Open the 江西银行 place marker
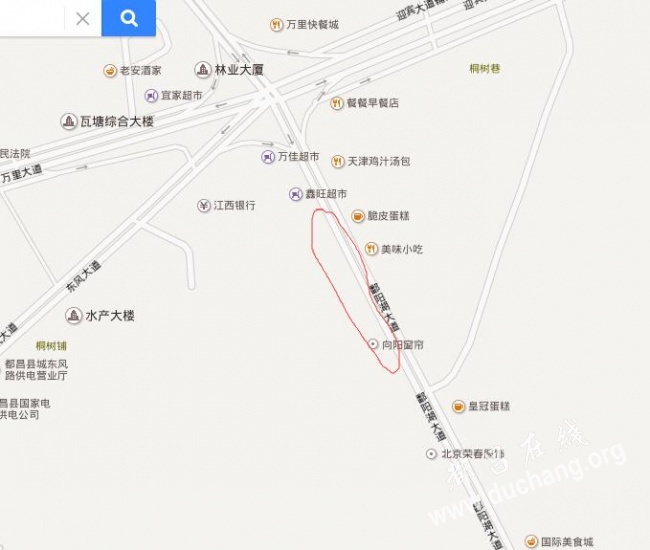 pos(204,205)
